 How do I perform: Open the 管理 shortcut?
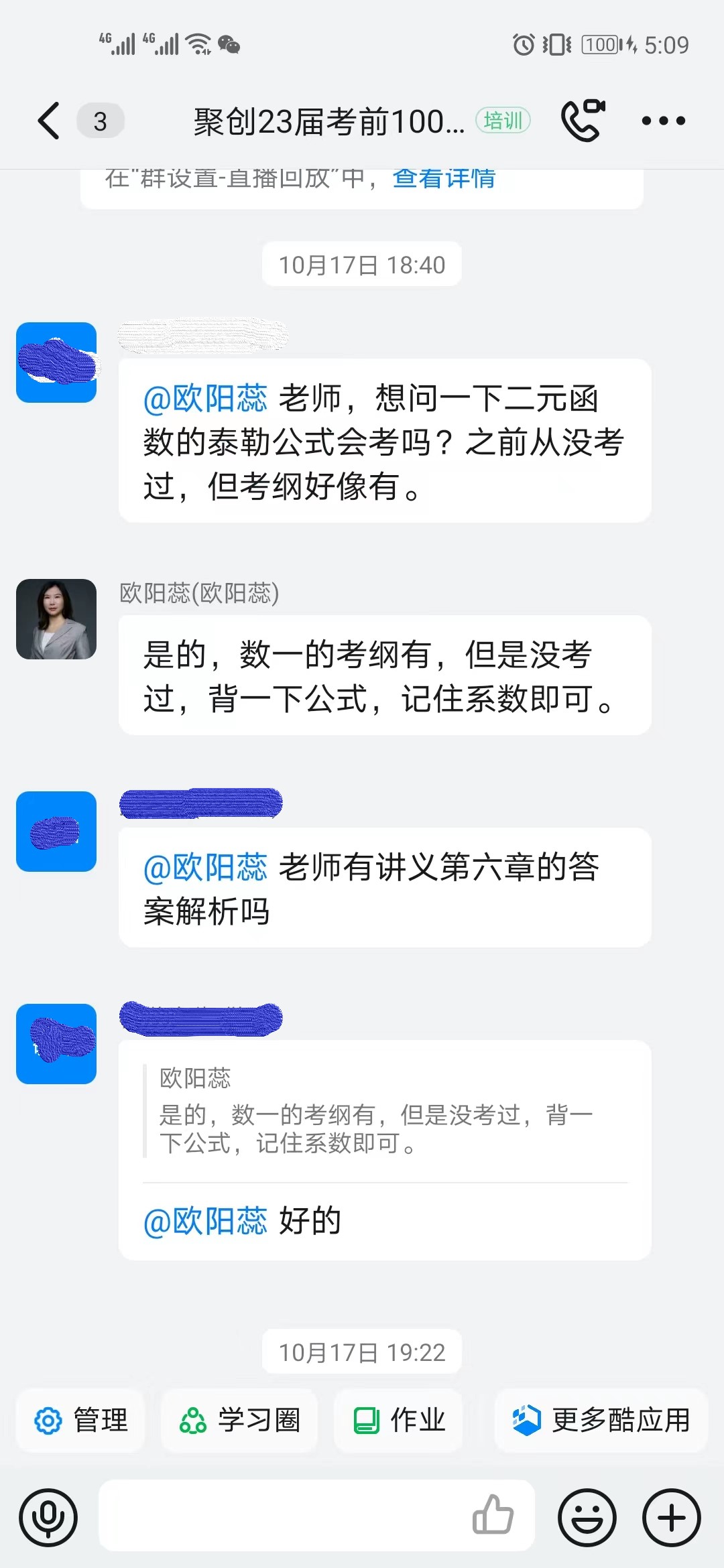[x=81, y=1420]
